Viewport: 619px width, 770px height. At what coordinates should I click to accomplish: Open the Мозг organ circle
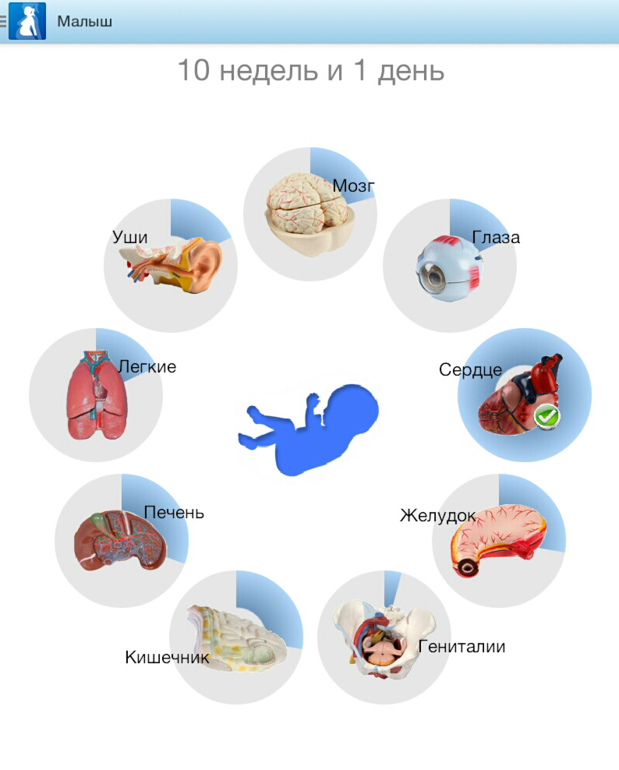tap(310, 213)
